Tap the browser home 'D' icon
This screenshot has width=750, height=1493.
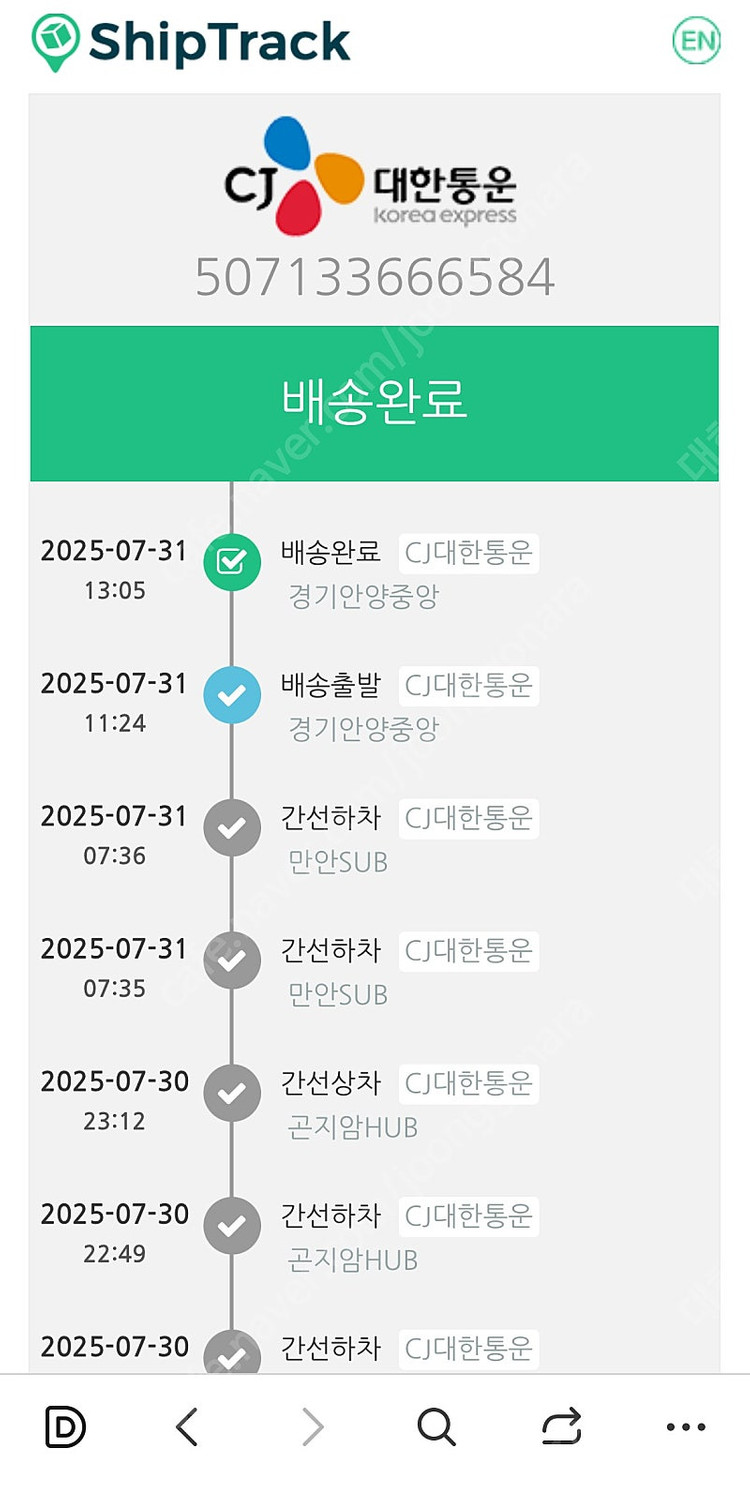(x=62, y=1427)
